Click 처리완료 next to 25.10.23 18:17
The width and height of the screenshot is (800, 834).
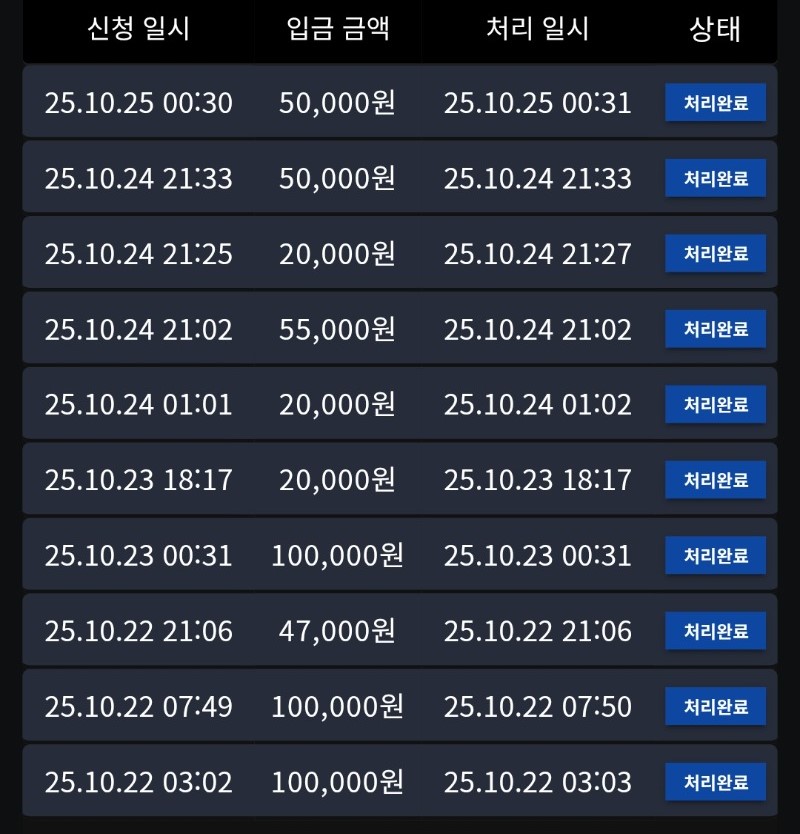pyautogui.click(x=715, y=480)
